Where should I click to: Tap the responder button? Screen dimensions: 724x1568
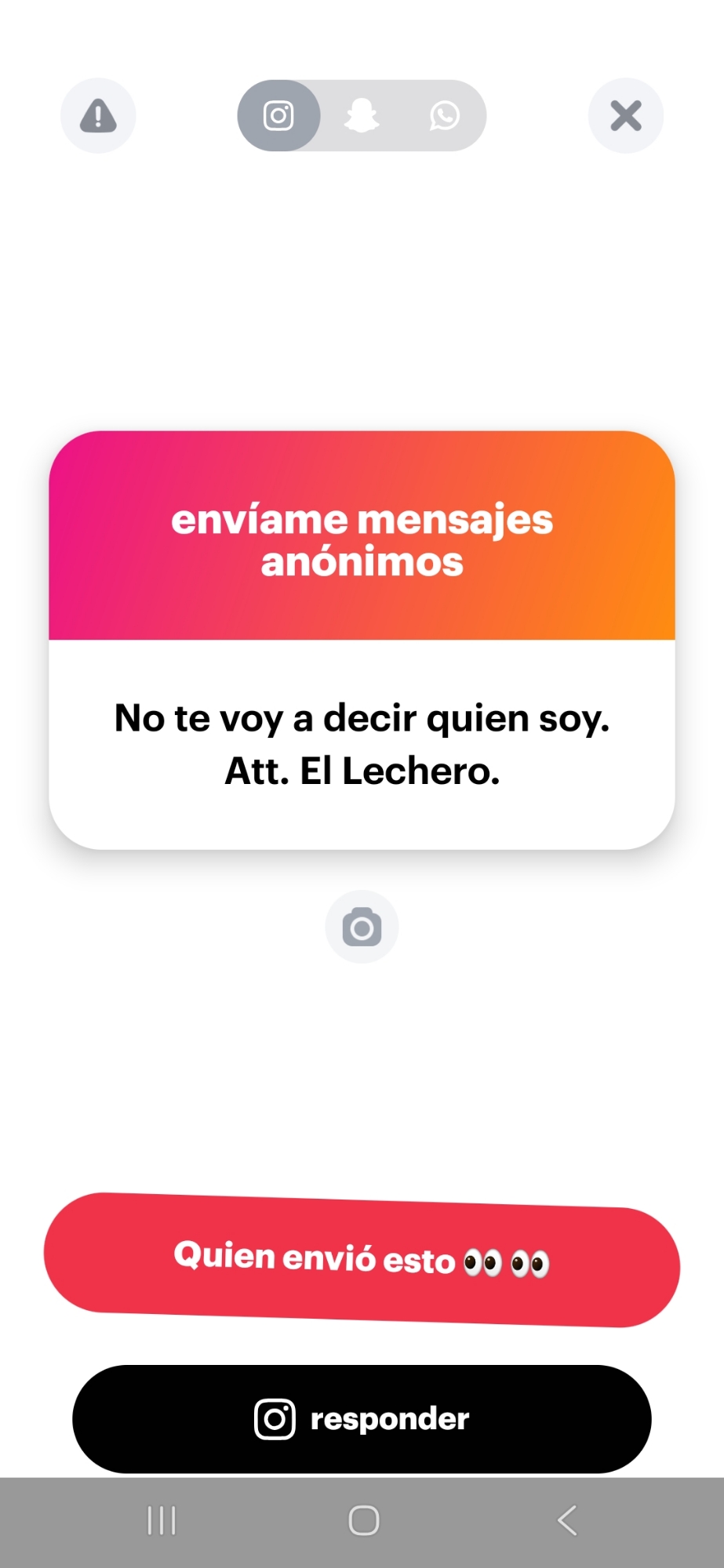(x=362, y=1419)
